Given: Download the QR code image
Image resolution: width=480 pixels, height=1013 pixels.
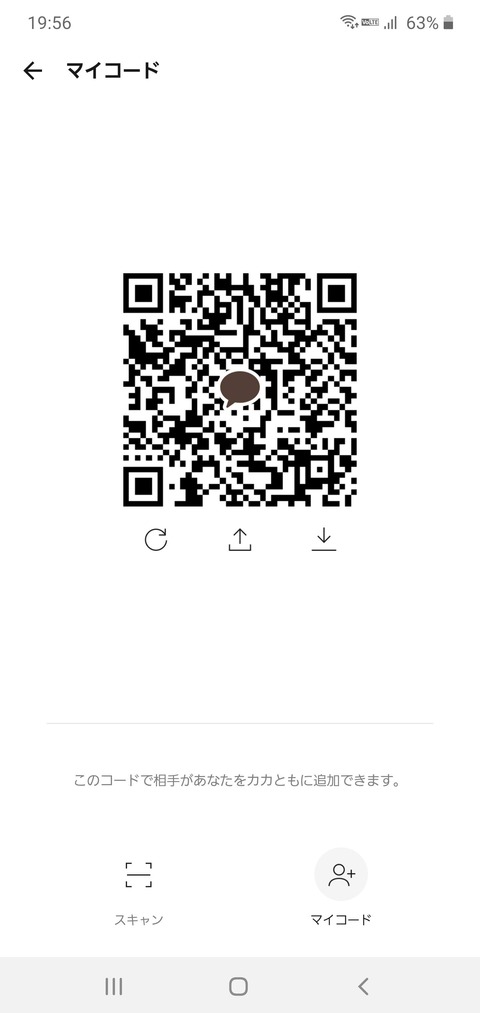Looking at the screenshot, I should point(324,539).
